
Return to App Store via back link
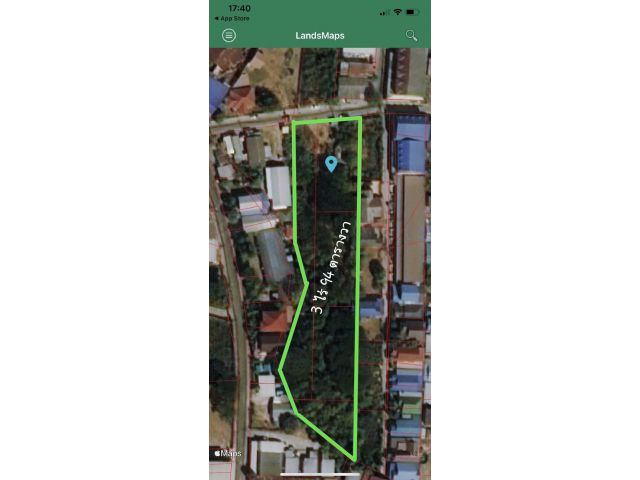(232, 18)
